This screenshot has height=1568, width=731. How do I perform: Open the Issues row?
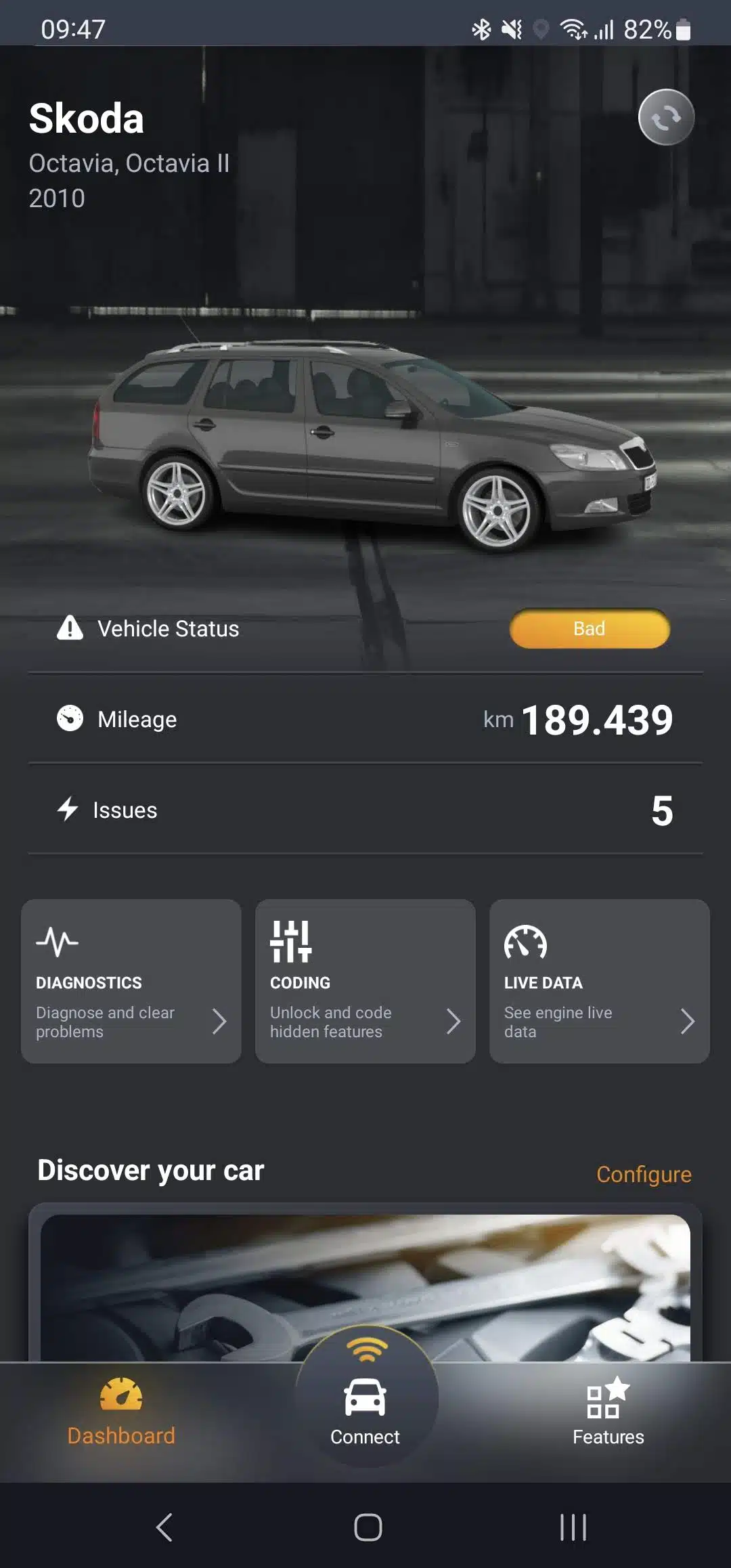365,810
